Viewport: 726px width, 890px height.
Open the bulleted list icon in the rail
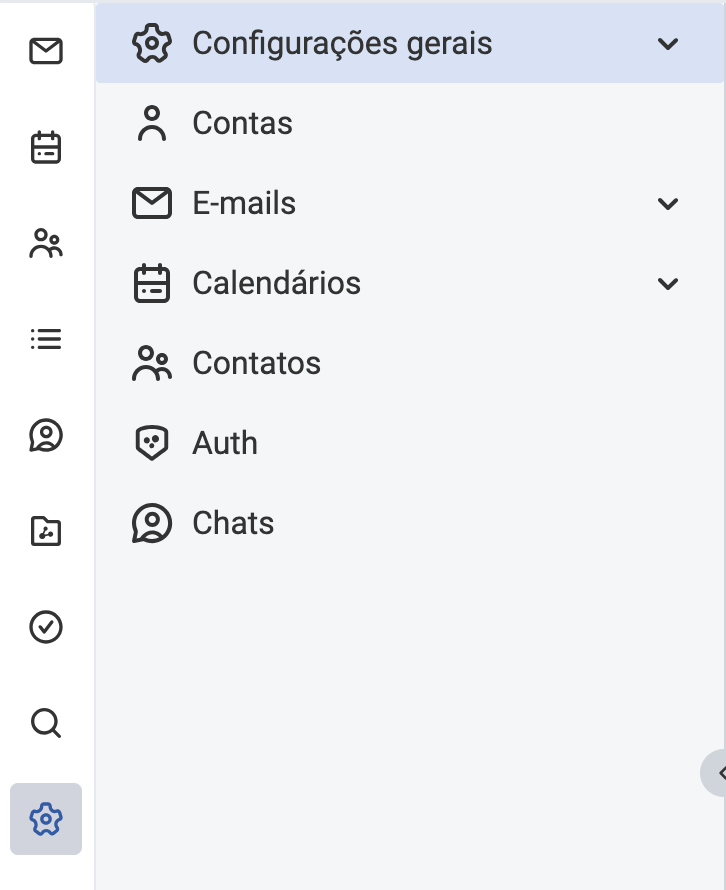coord(46,340)
